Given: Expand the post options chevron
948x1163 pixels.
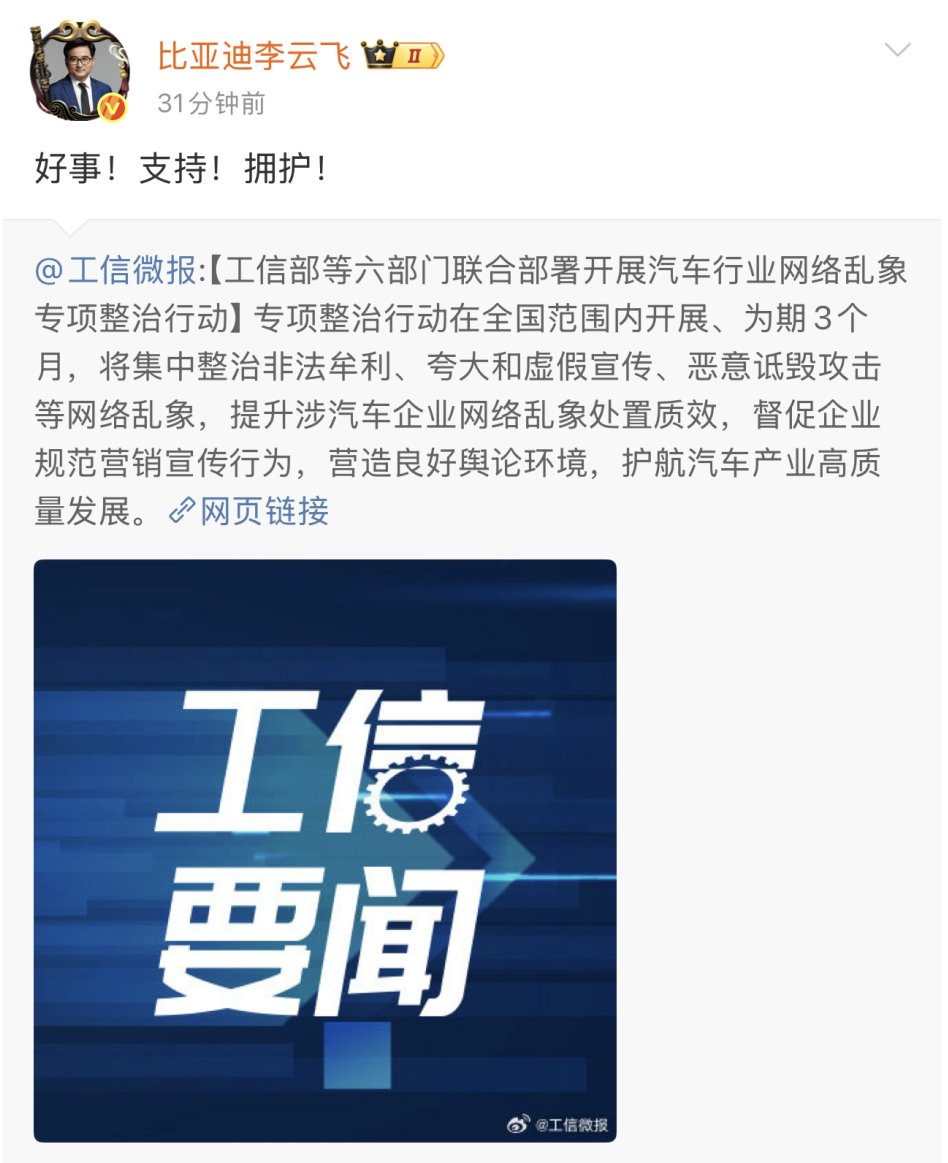Looking at the screenshot, I should pyautogui.click(x=898, y=51).
